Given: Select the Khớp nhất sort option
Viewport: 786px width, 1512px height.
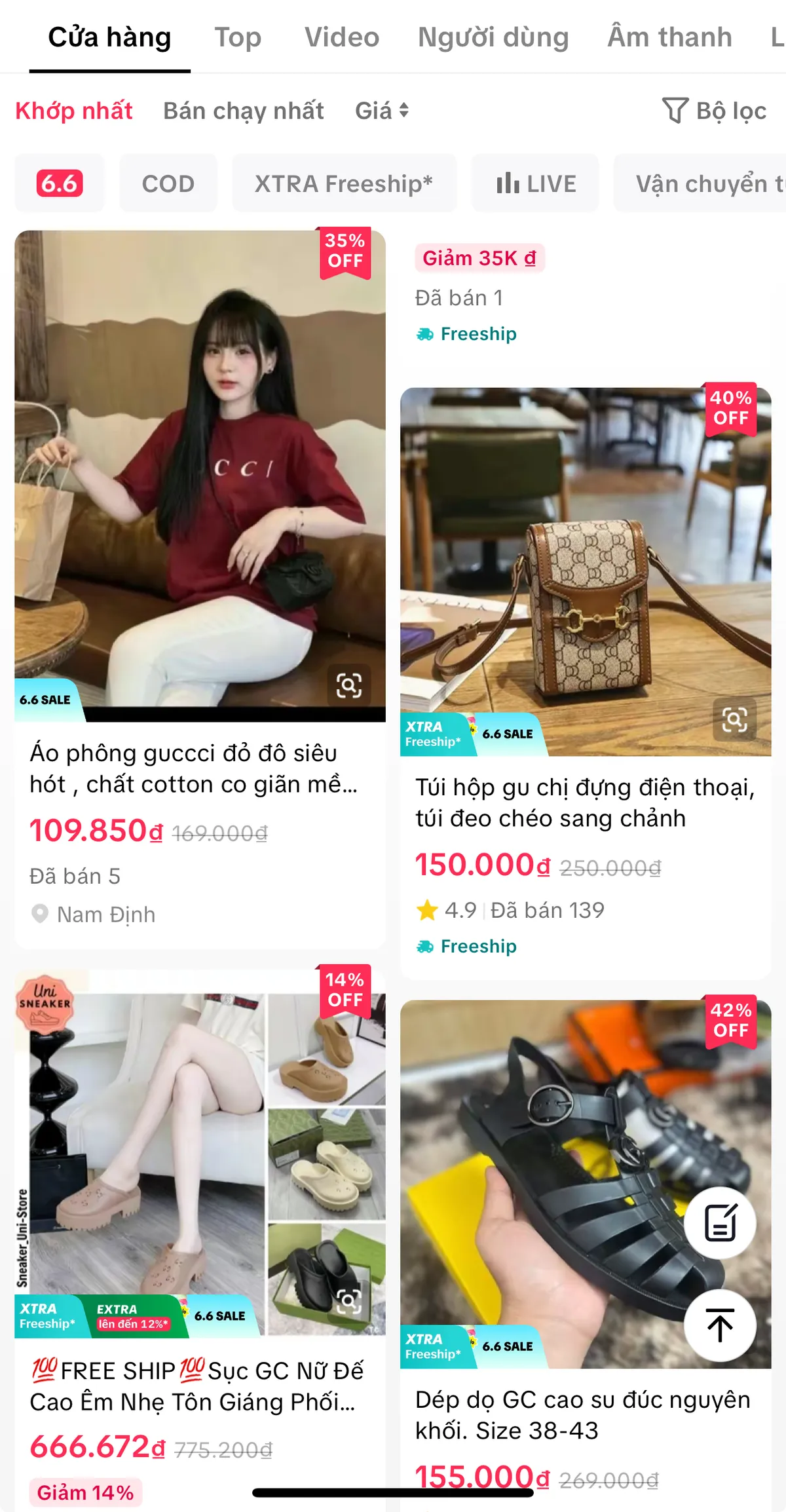Looking at the screenshot, I should point(74,111).
